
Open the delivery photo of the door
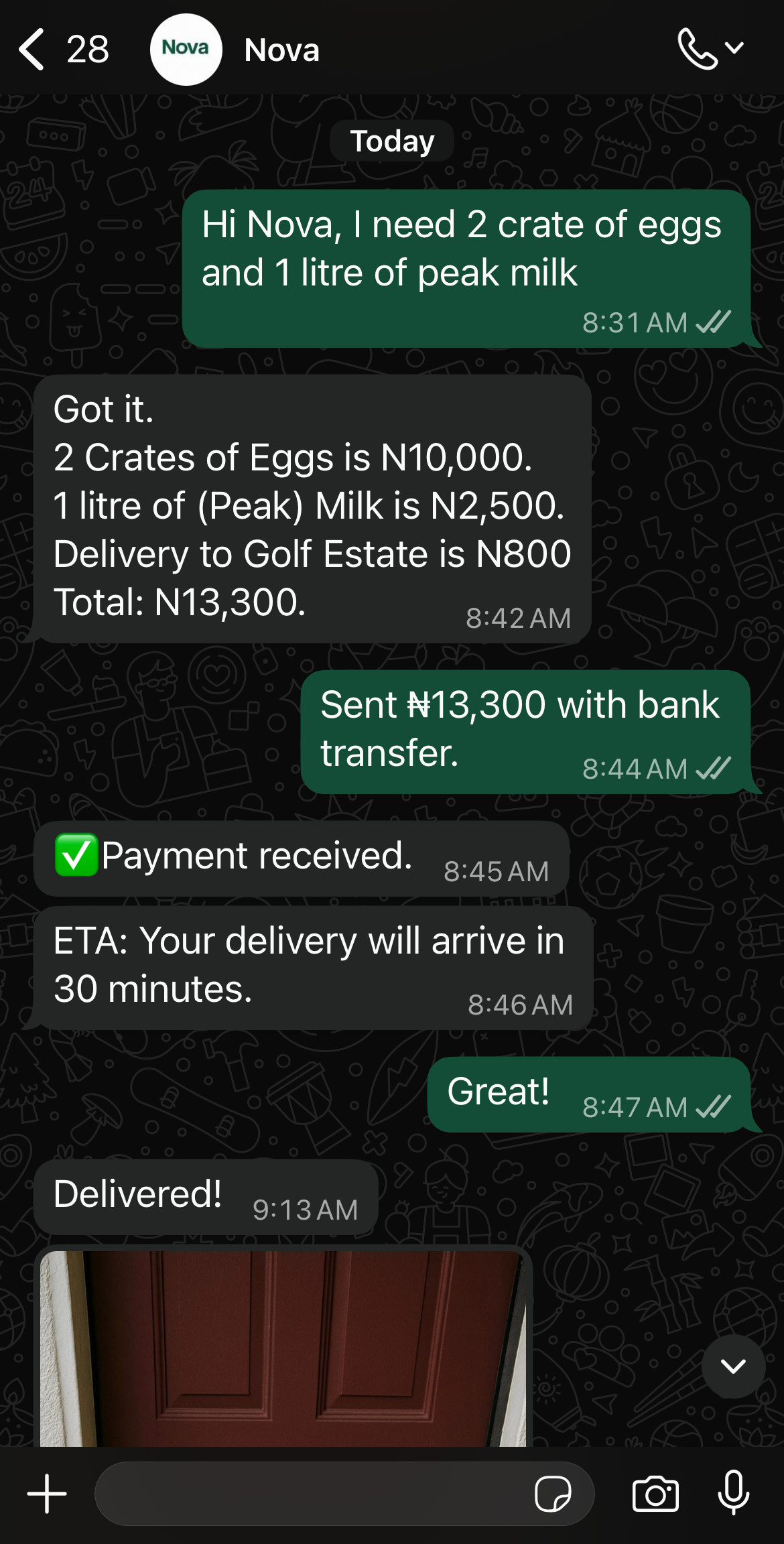283,1347
